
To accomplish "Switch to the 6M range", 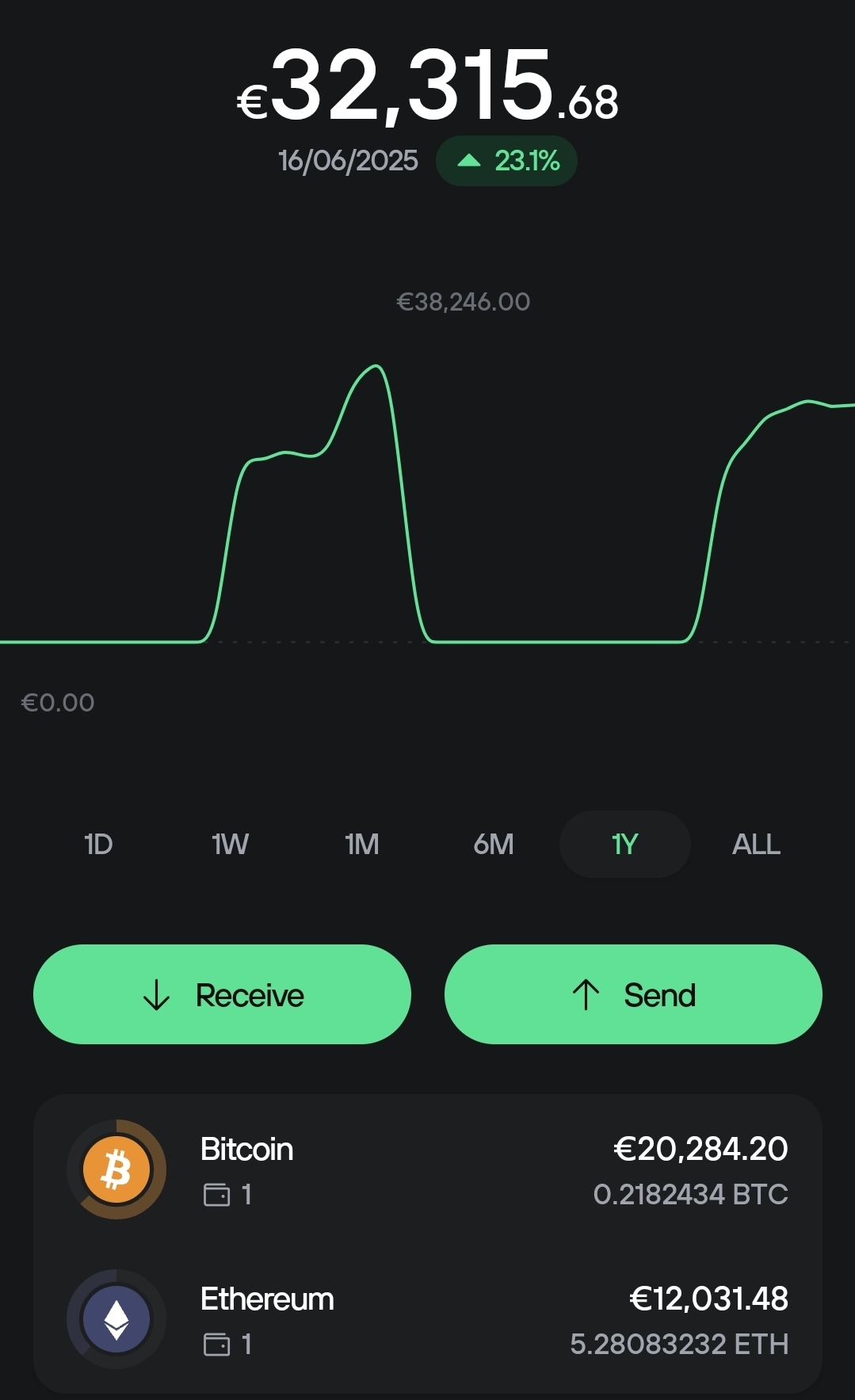I will coord(493,844).
